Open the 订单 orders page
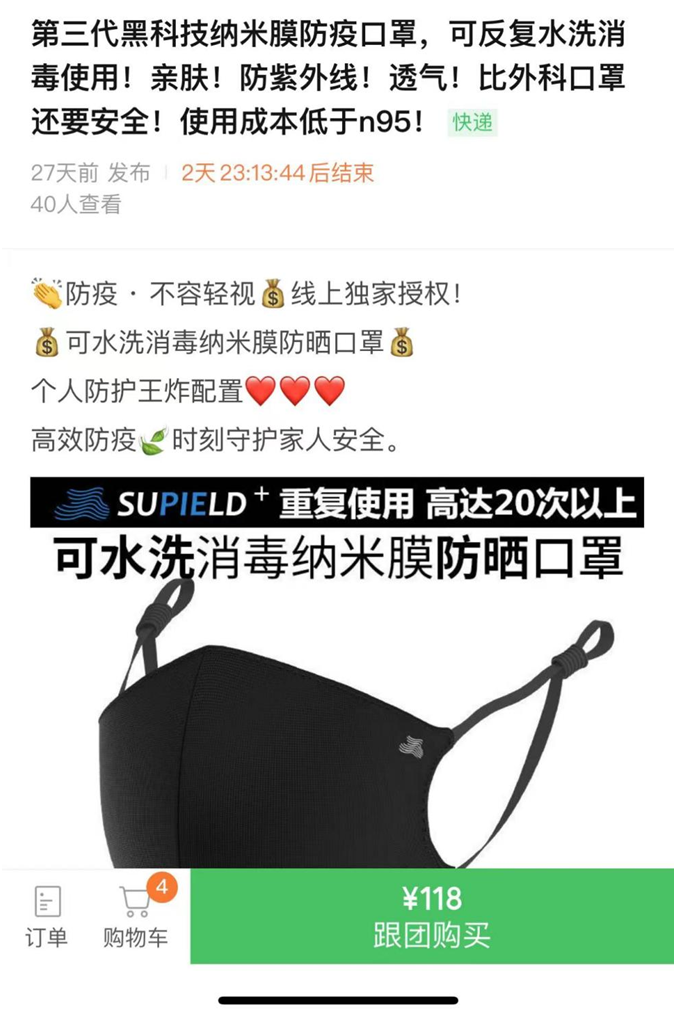 [46, 915]
